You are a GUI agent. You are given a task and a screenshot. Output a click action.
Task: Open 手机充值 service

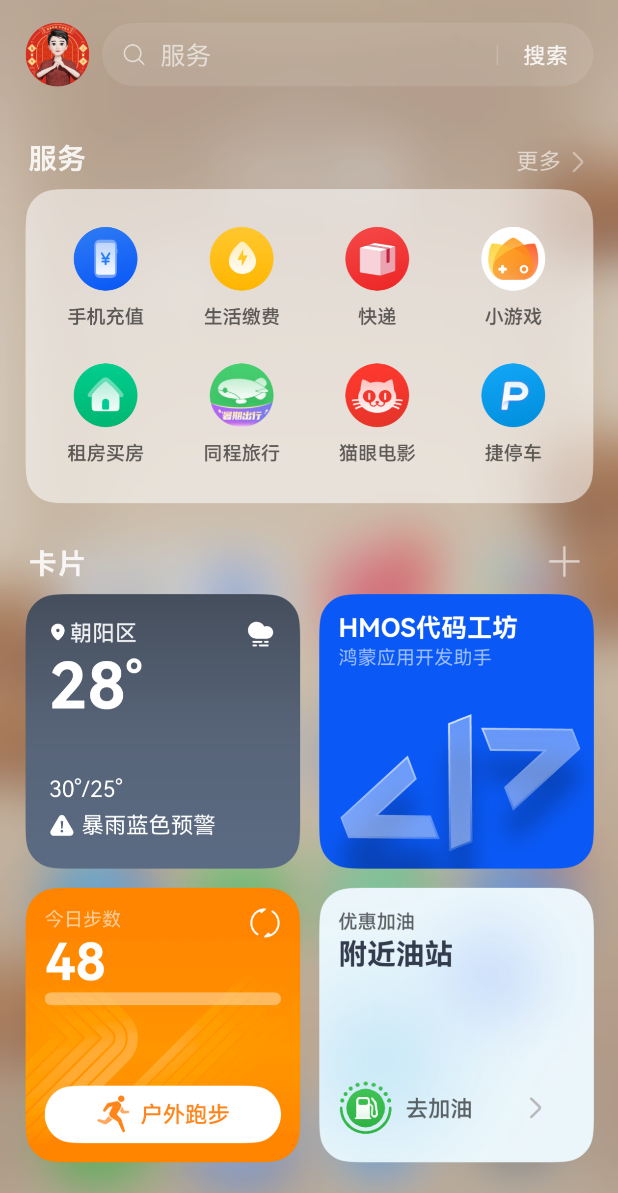click(106, 277)
